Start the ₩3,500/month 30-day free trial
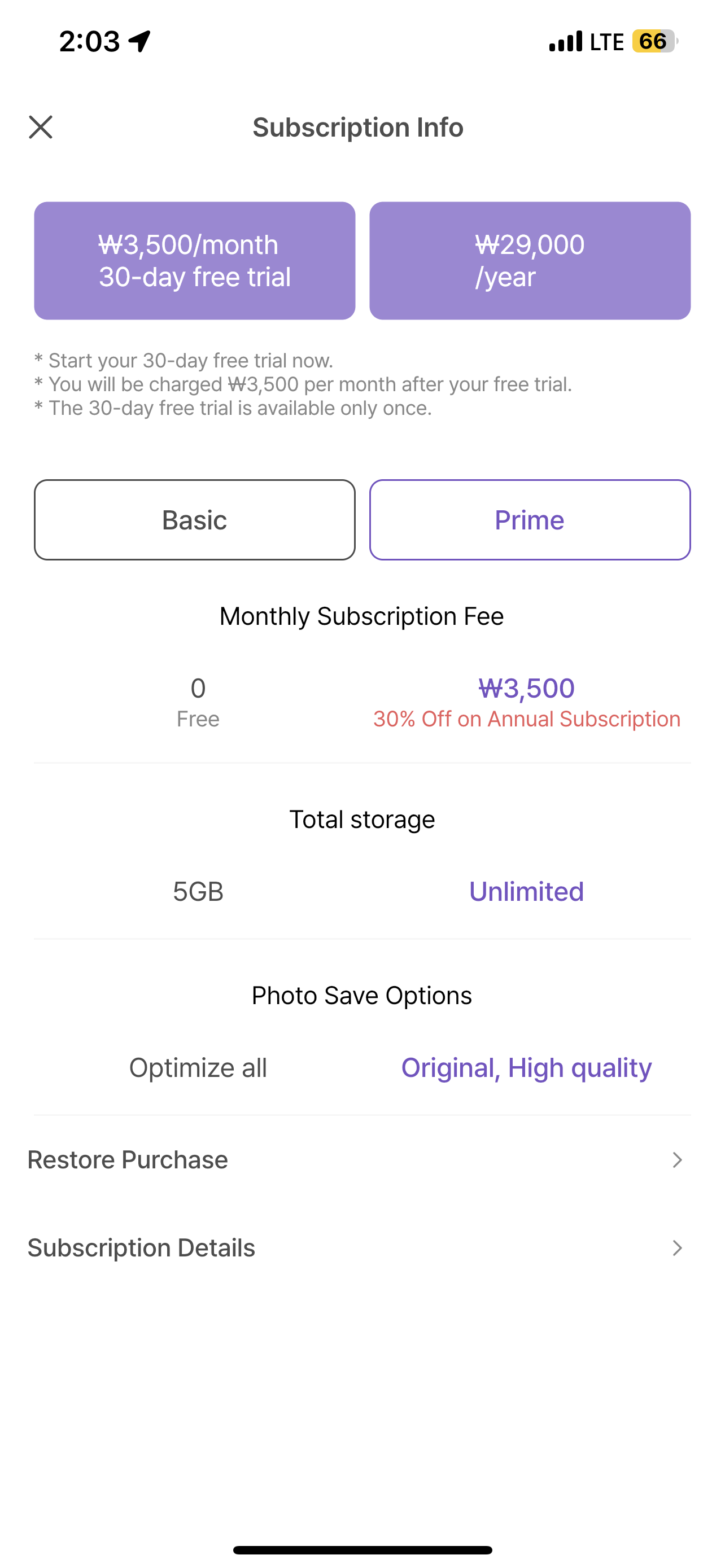 coord(195,261)
